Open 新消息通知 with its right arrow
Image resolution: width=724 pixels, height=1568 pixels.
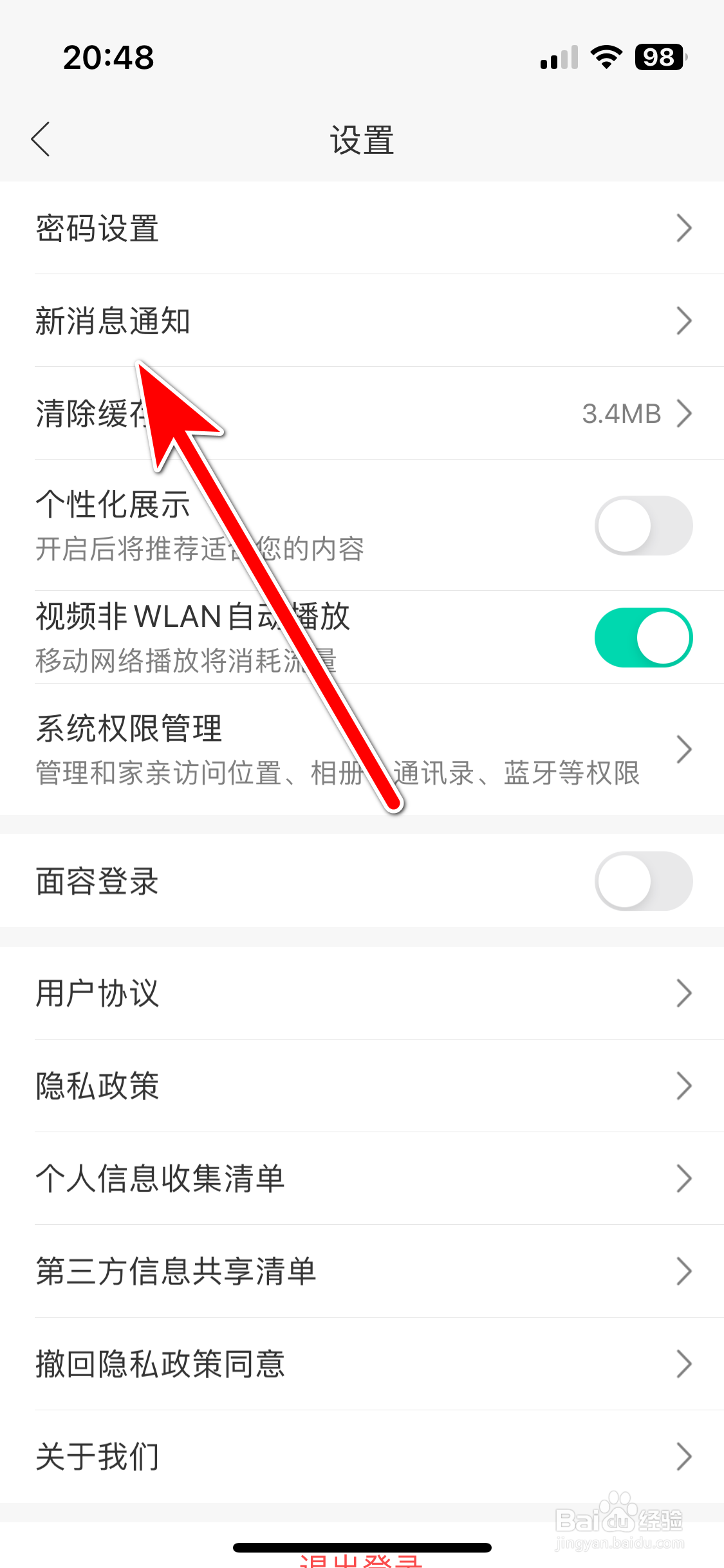point(684,321)
